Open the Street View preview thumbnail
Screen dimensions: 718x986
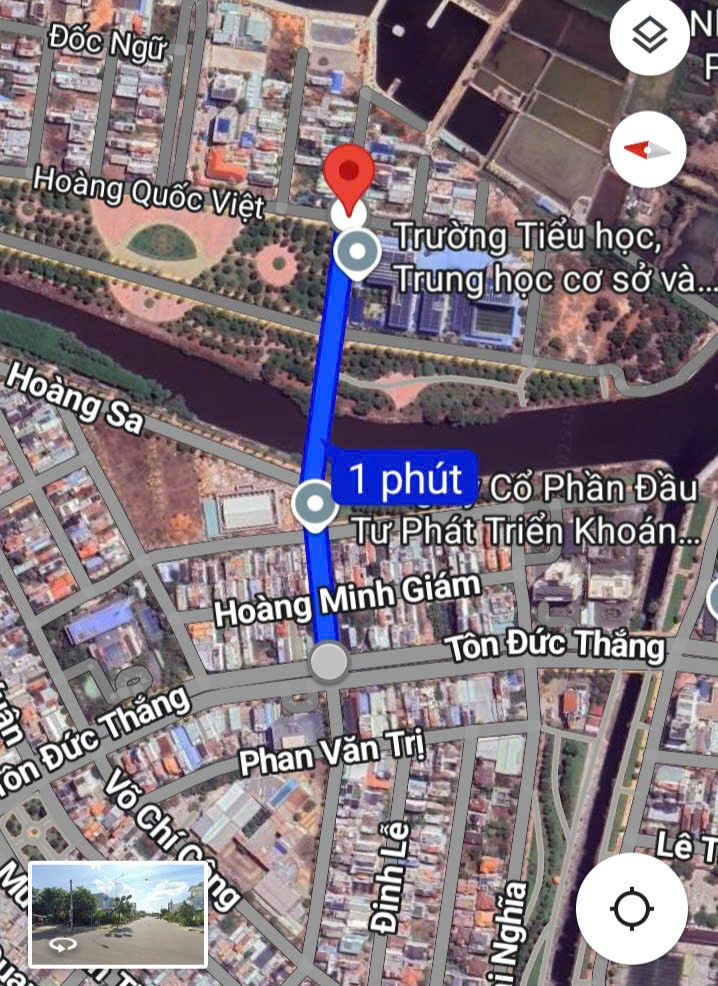pos(118,915)
